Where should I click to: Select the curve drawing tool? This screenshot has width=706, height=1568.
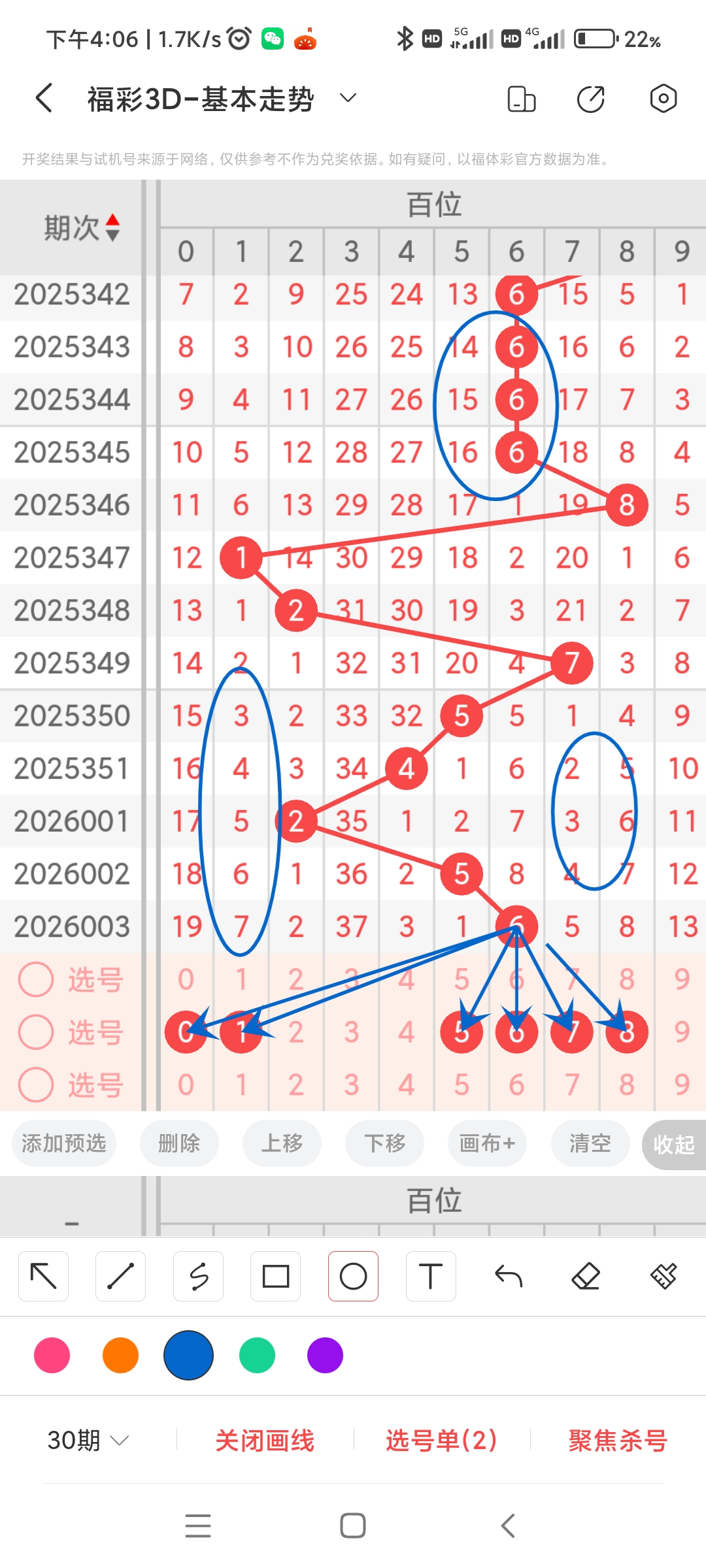198,1275
